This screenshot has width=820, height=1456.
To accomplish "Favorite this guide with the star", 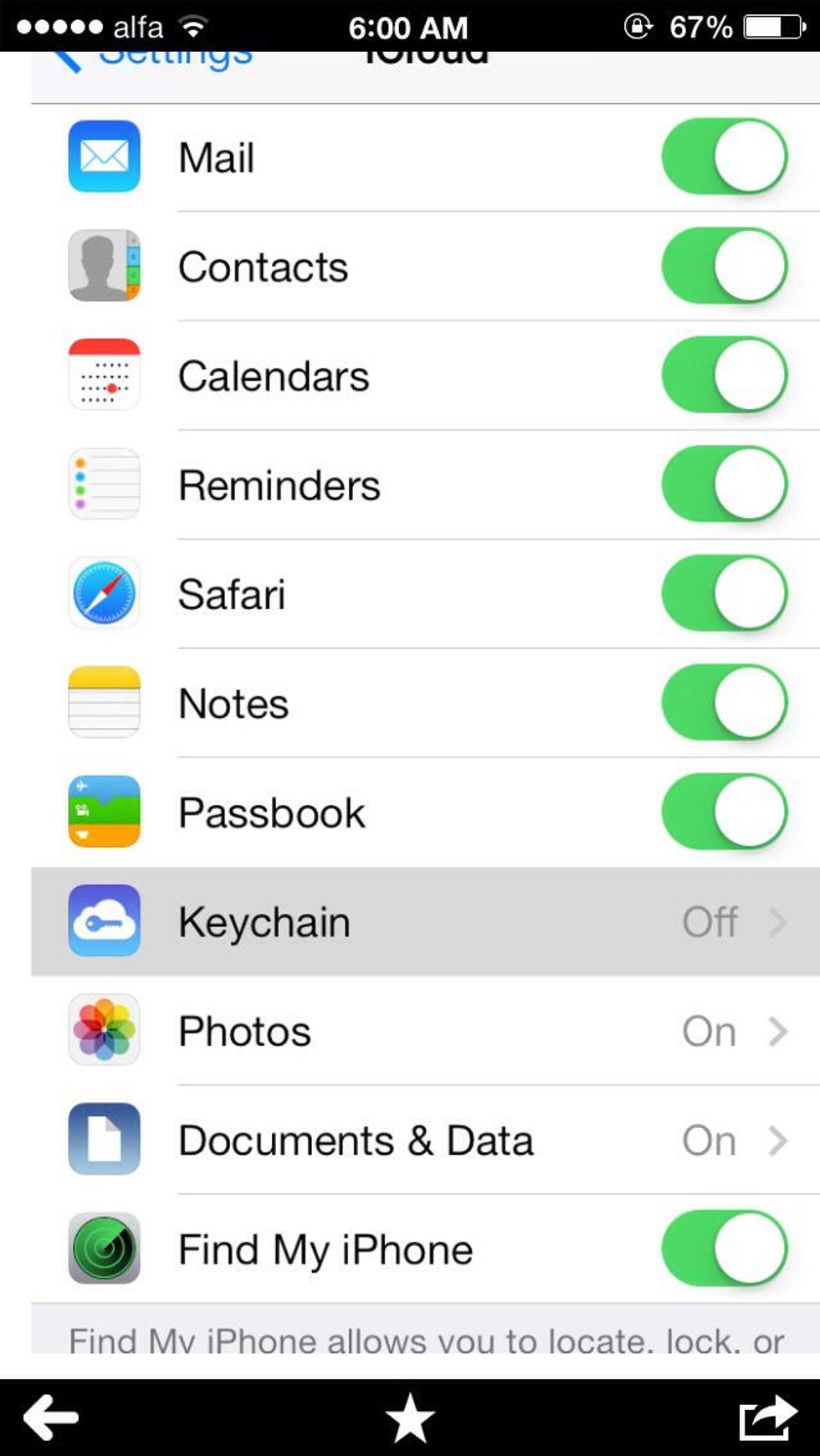I will (x=410, y=1418).
